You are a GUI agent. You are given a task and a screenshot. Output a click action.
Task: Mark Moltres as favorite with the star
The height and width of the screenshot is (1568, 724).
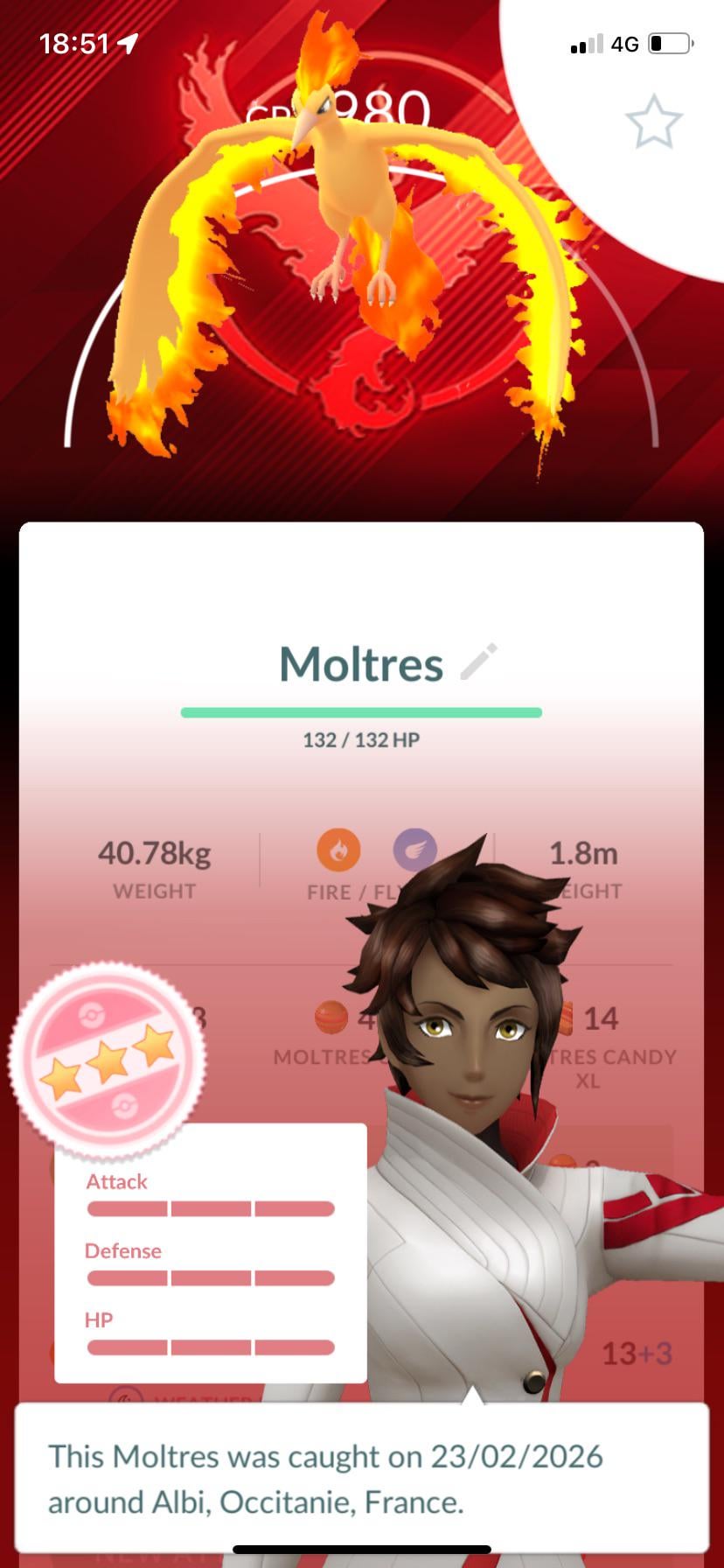coord(653,122)
